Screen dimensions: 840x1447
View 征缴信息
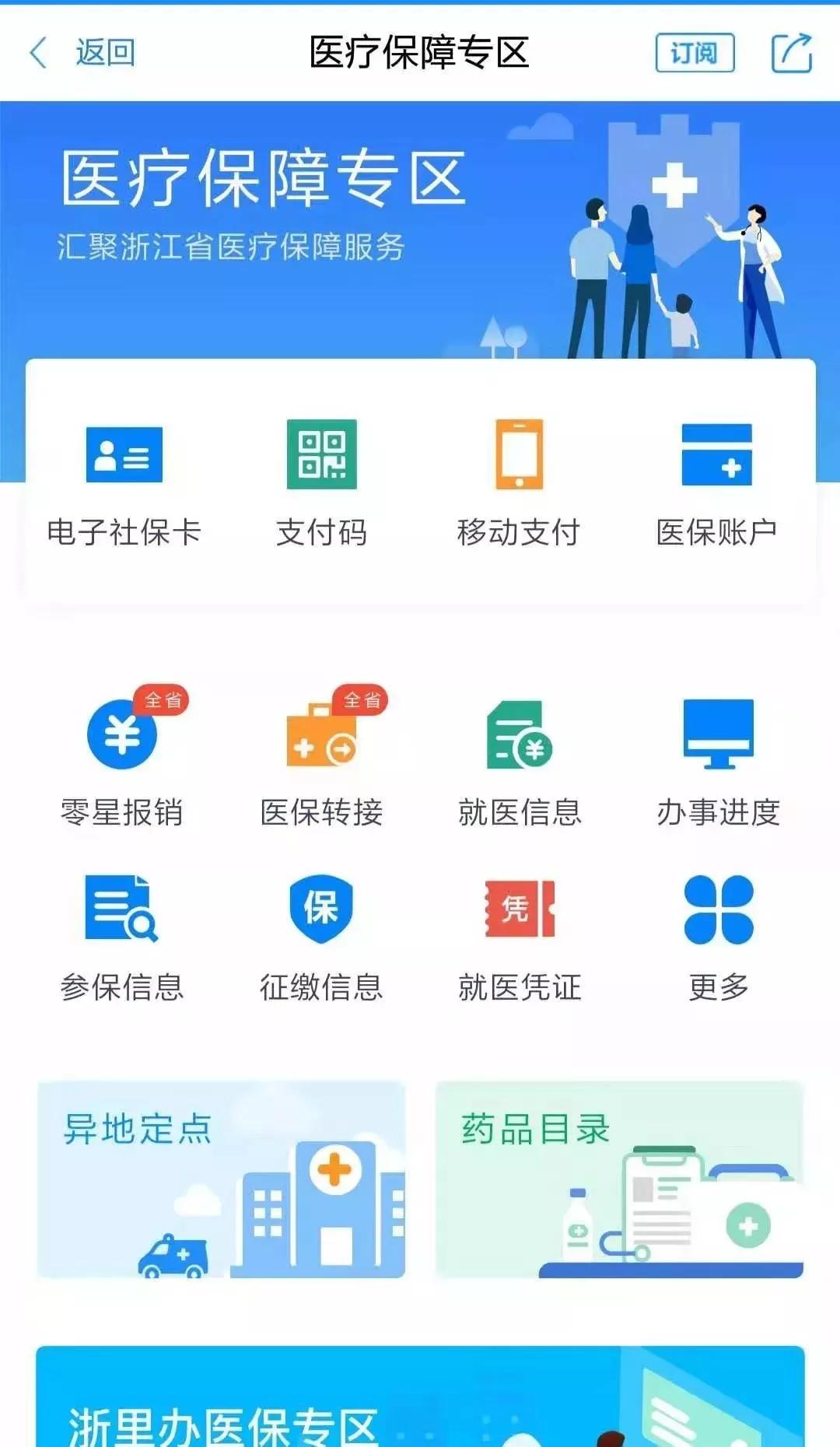pos(321,937)
